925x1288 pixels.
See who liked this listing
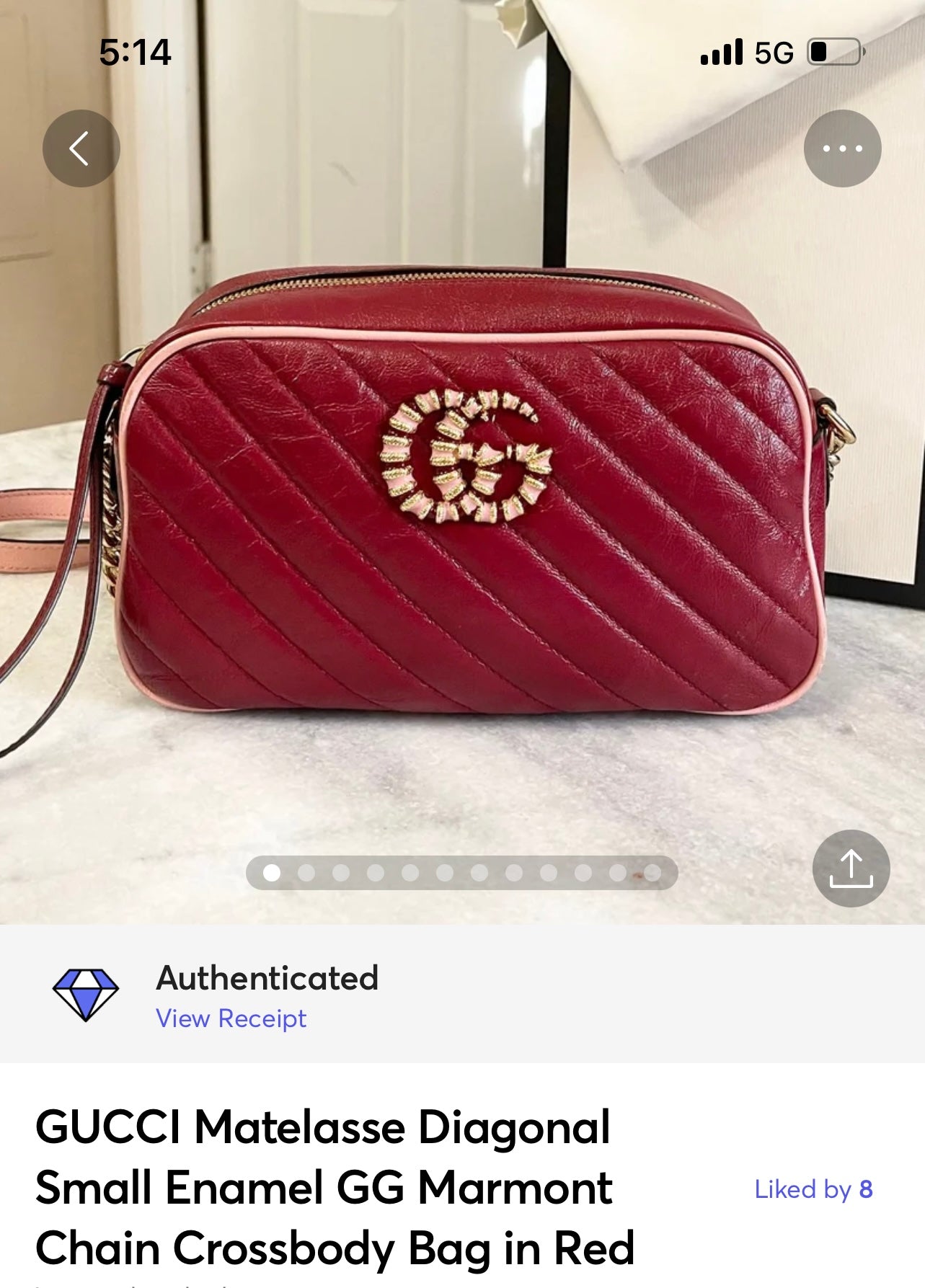813,1189
